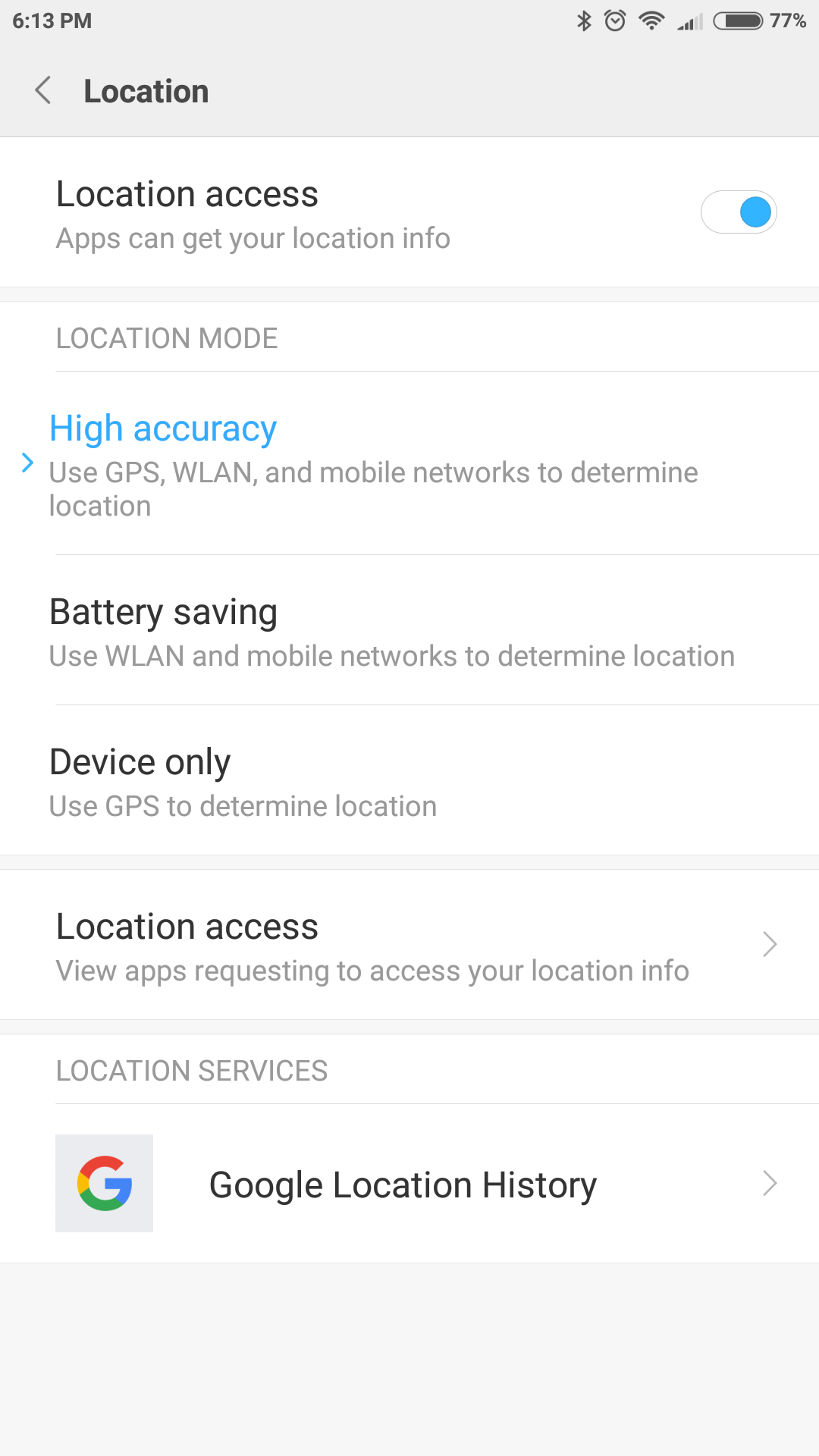Select High accuracy location mode

coord(409,463)
